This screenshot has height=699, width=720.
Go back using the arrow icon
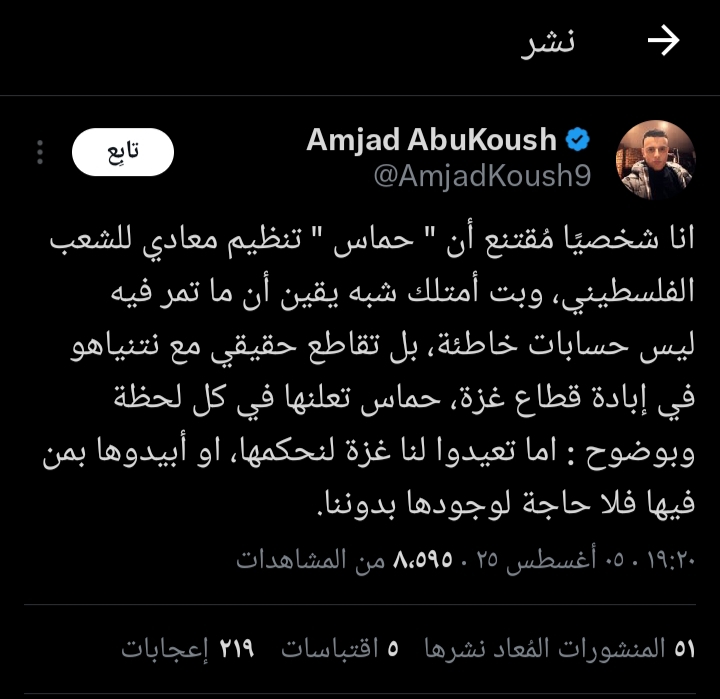(663, 42)
